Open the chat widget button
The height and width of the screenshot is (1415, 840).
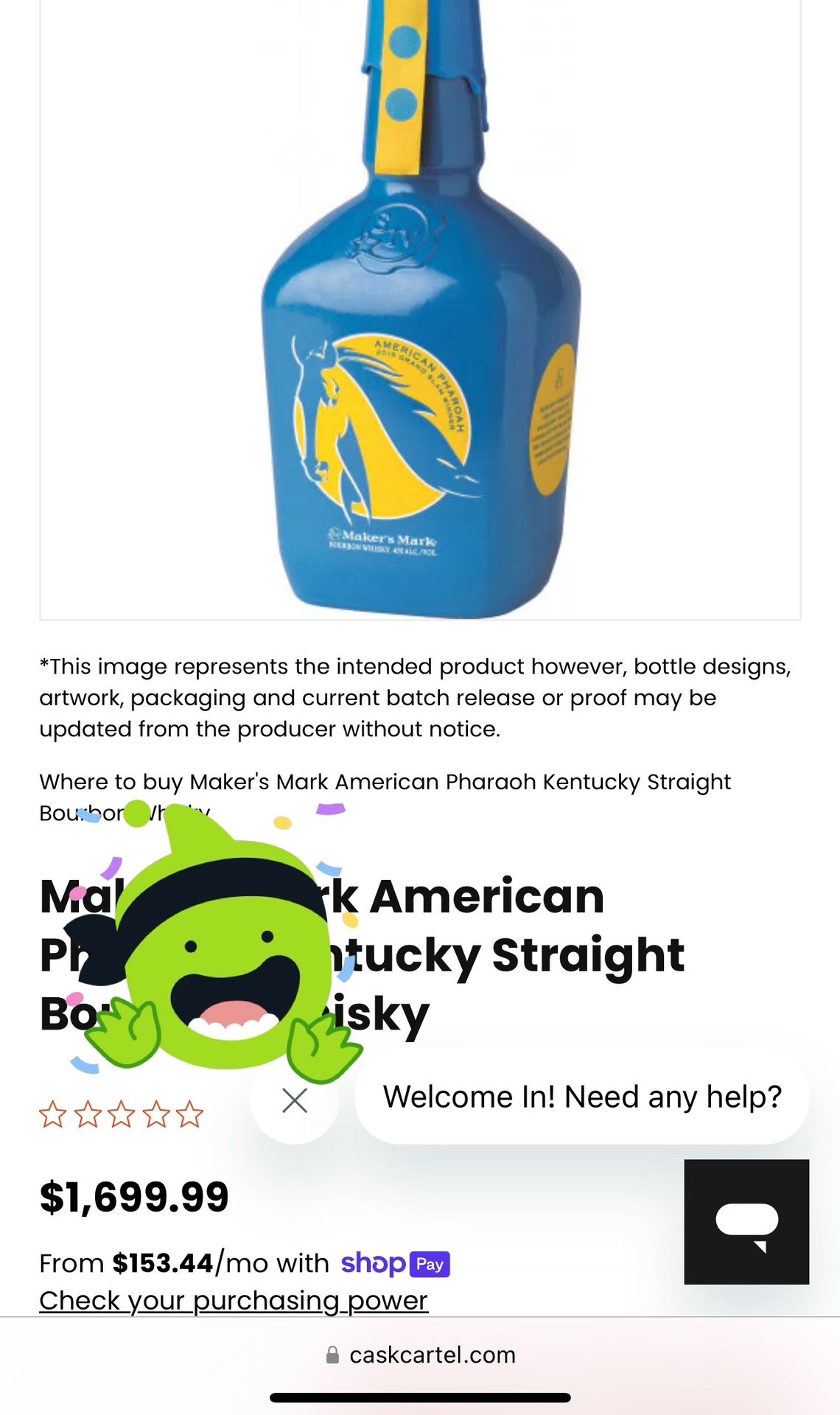pyautogui.click(x=746, y=1221)
